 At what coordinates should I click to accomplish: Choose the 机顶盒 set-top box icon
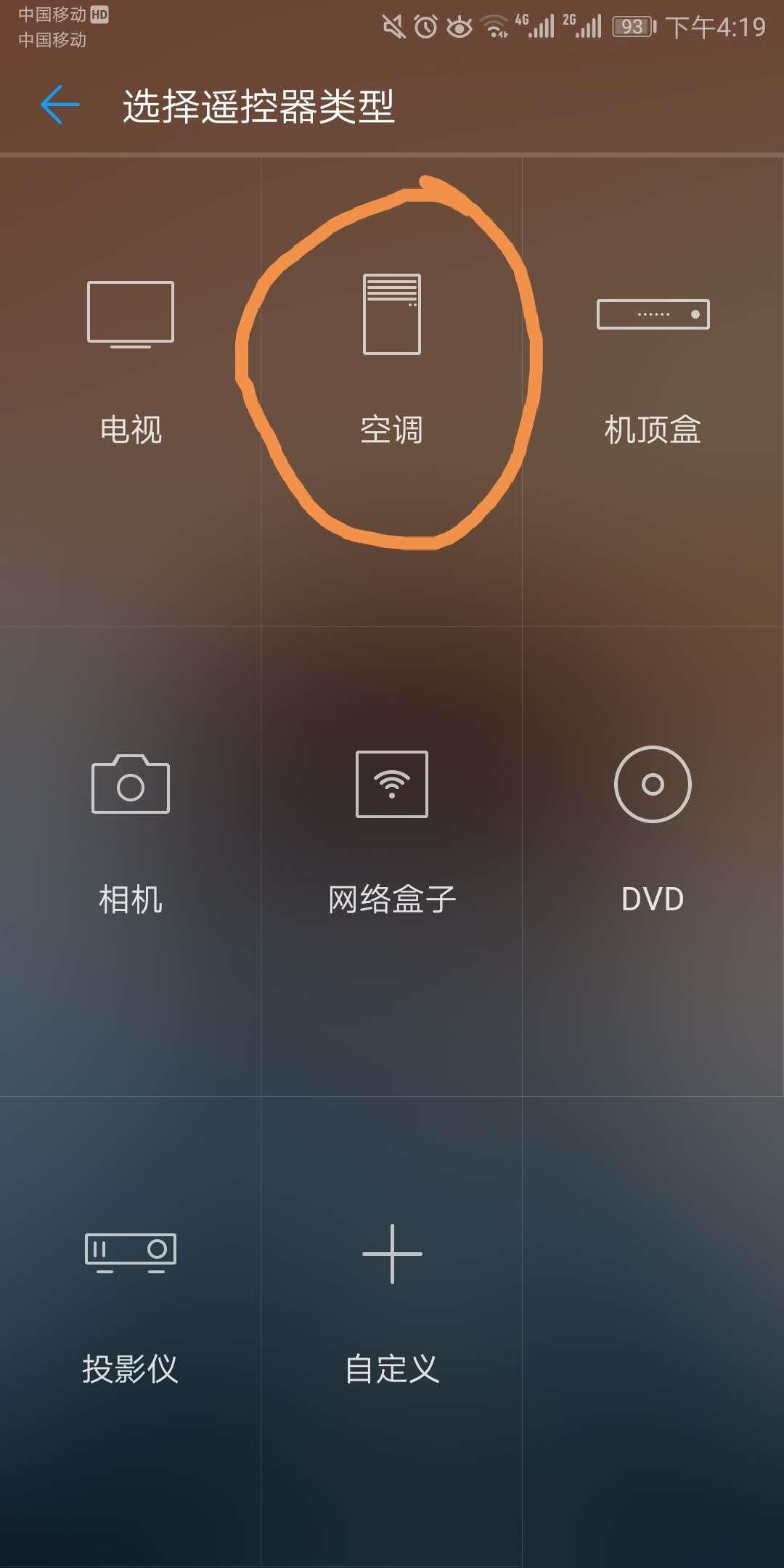pyautogui.click(x=652, y=314)
